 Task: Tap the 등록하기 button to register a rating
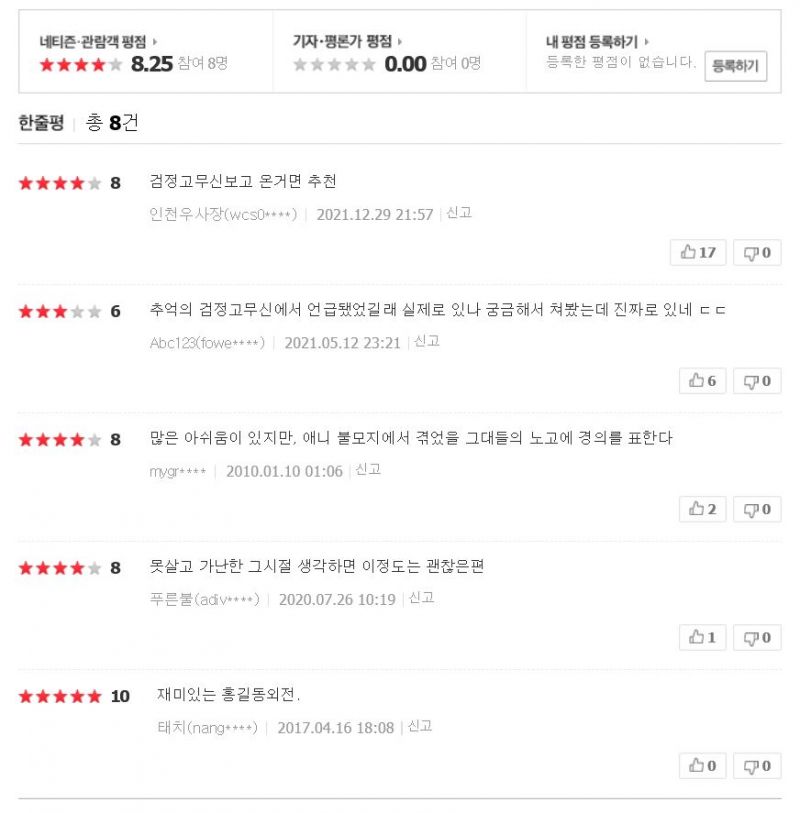coord(735,66)
